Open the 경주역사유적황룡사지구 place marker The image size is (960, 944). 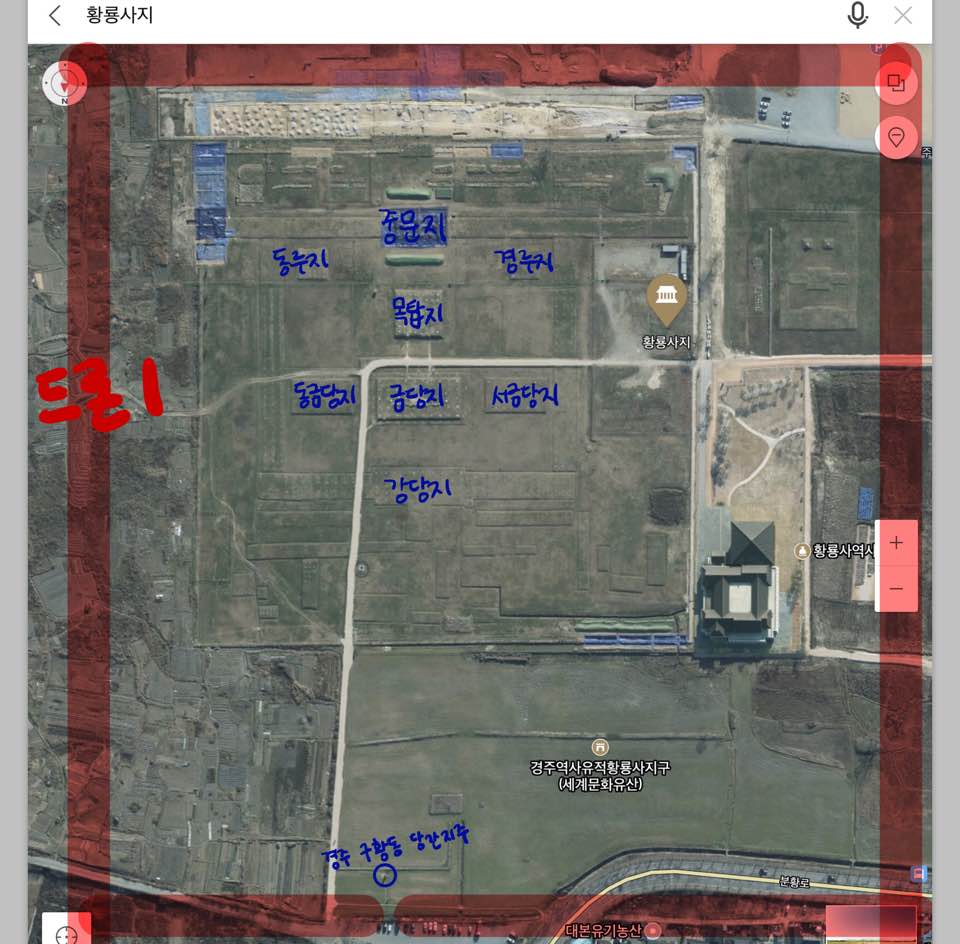point(599,748)
